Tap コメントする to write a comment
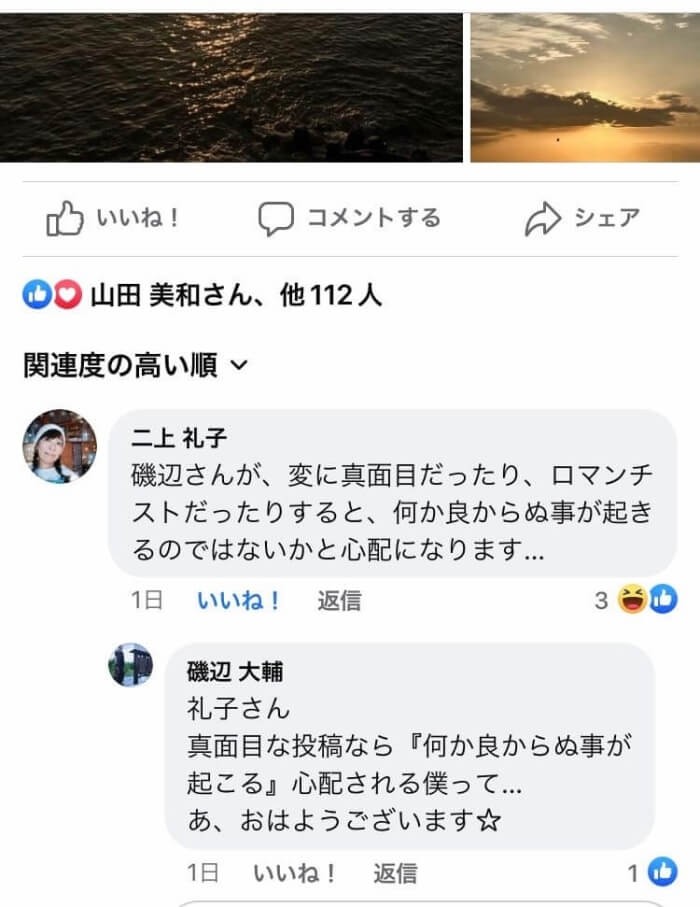This screenshot has height=907, width=700. (349, 219)
